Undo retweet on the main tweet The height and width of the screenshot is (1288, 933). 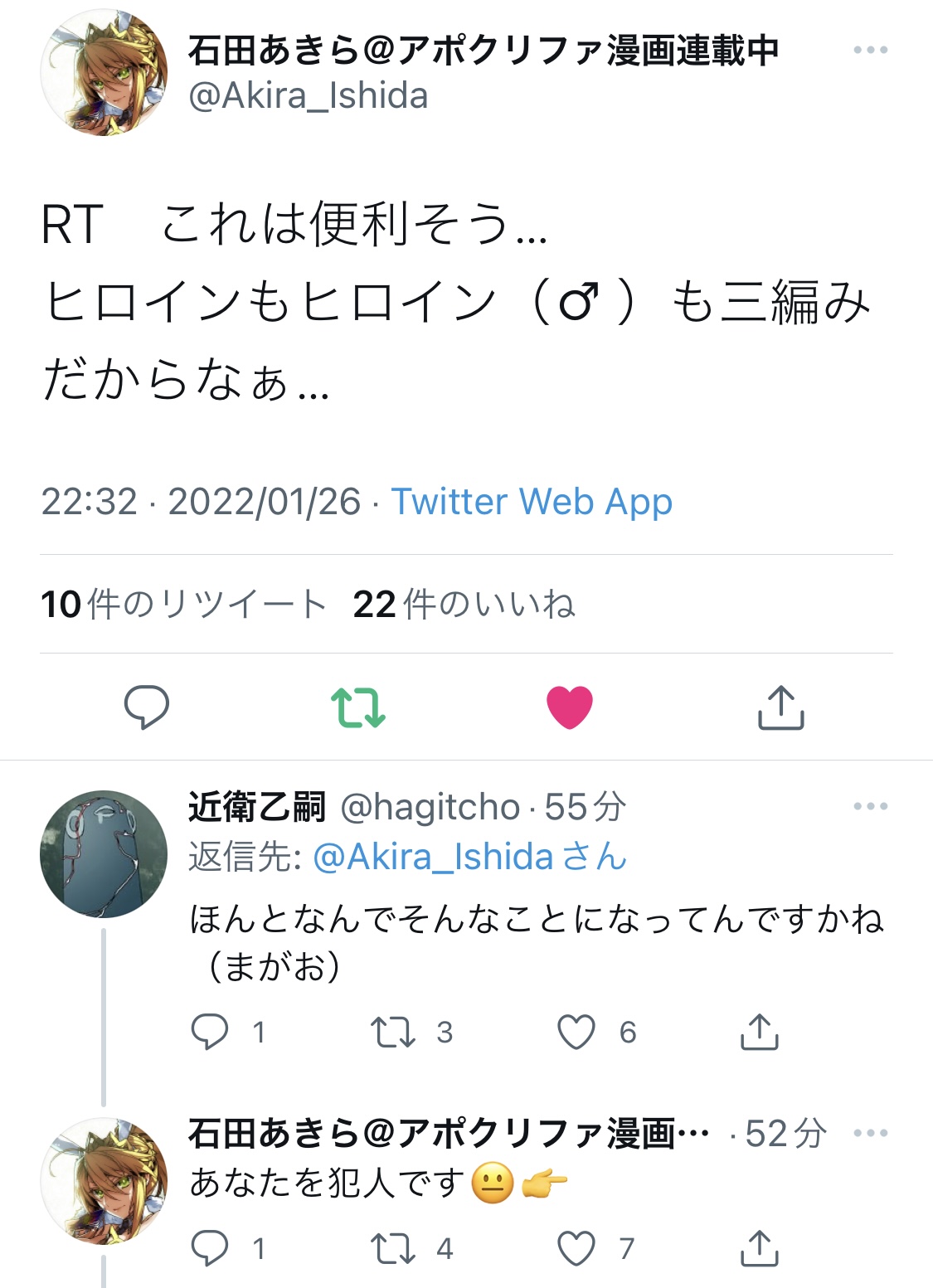point(357,707)
